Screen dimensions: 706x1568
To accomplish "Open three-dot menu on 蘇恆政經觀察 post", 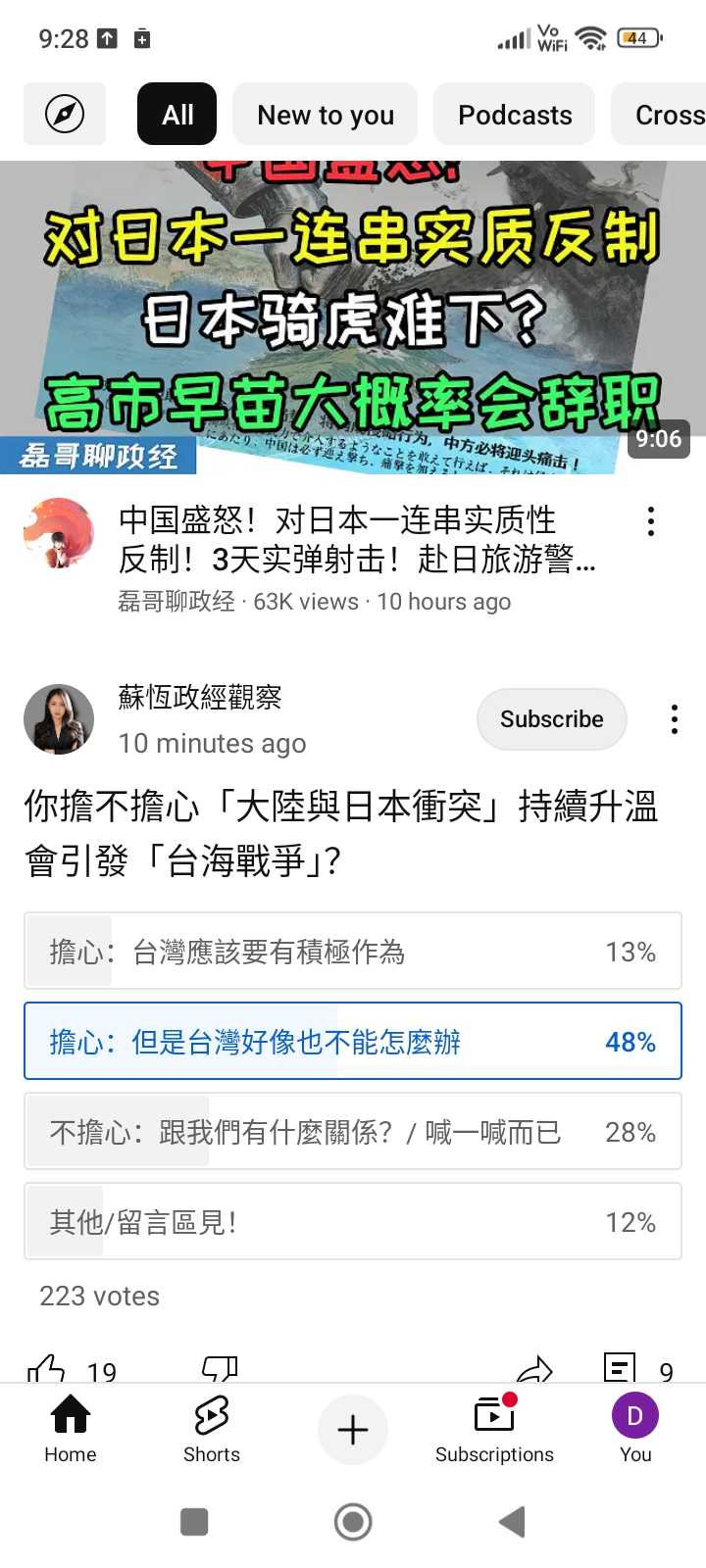I will point(674,718).
